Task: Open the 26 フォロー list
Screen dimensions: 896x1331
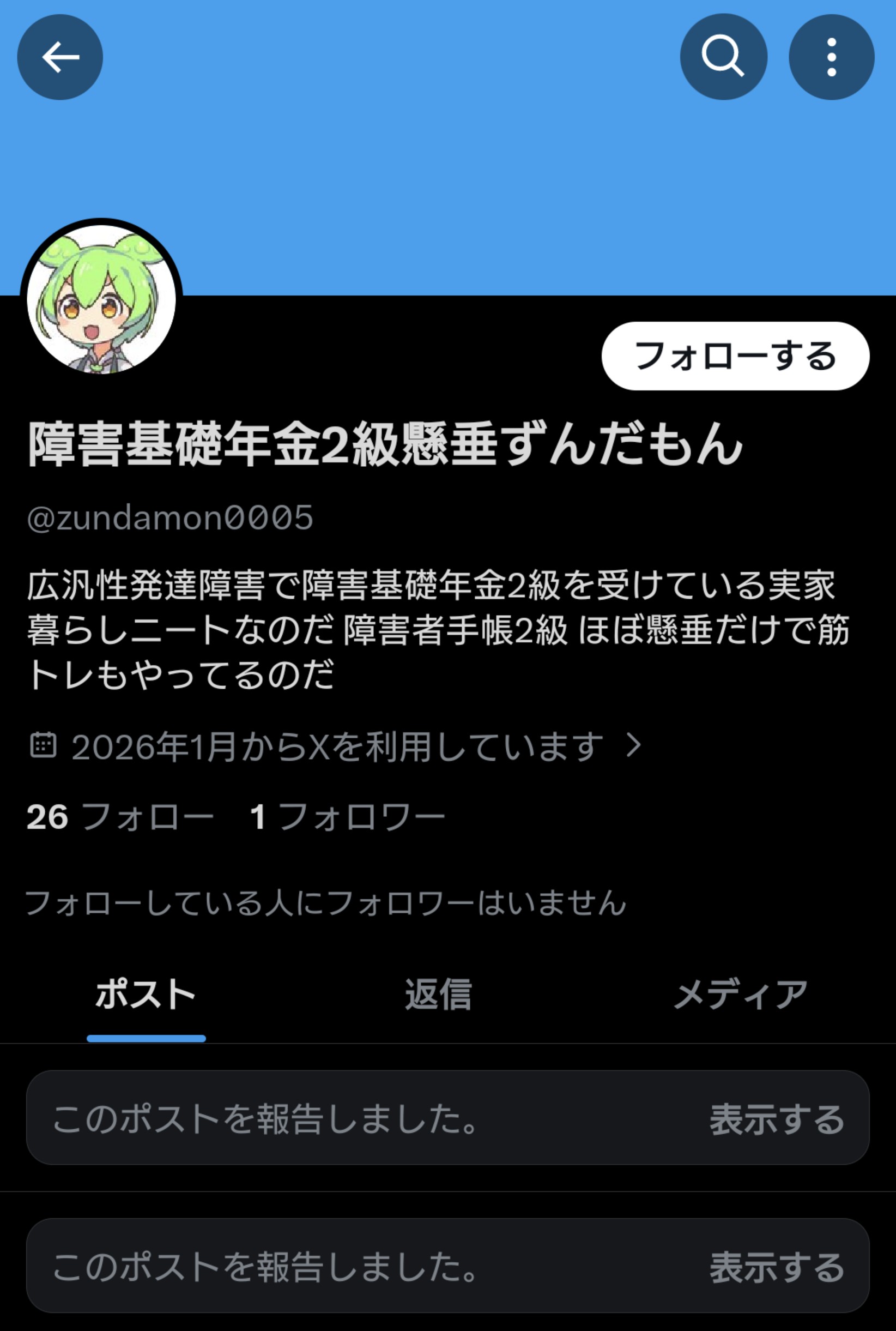Action: click(x=120, y=816)
